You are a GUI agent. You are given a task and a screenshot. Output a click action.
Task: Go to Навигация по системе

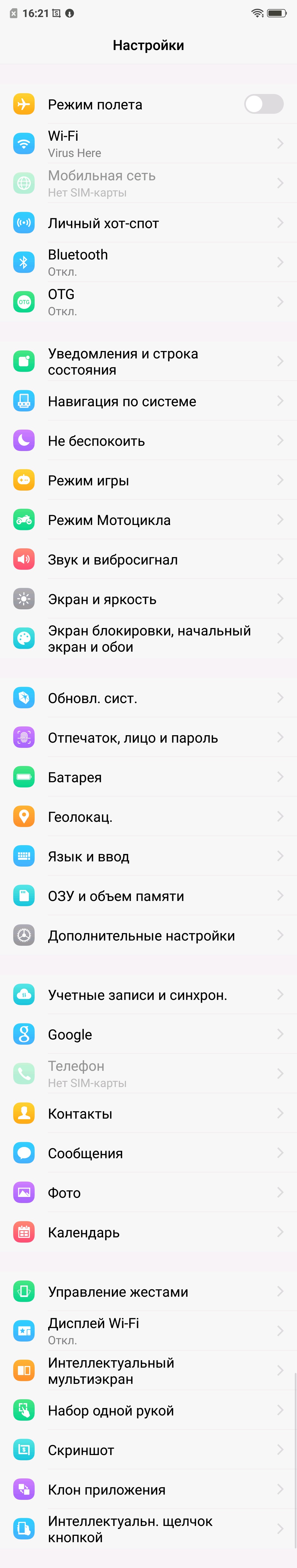pos(148,401)
